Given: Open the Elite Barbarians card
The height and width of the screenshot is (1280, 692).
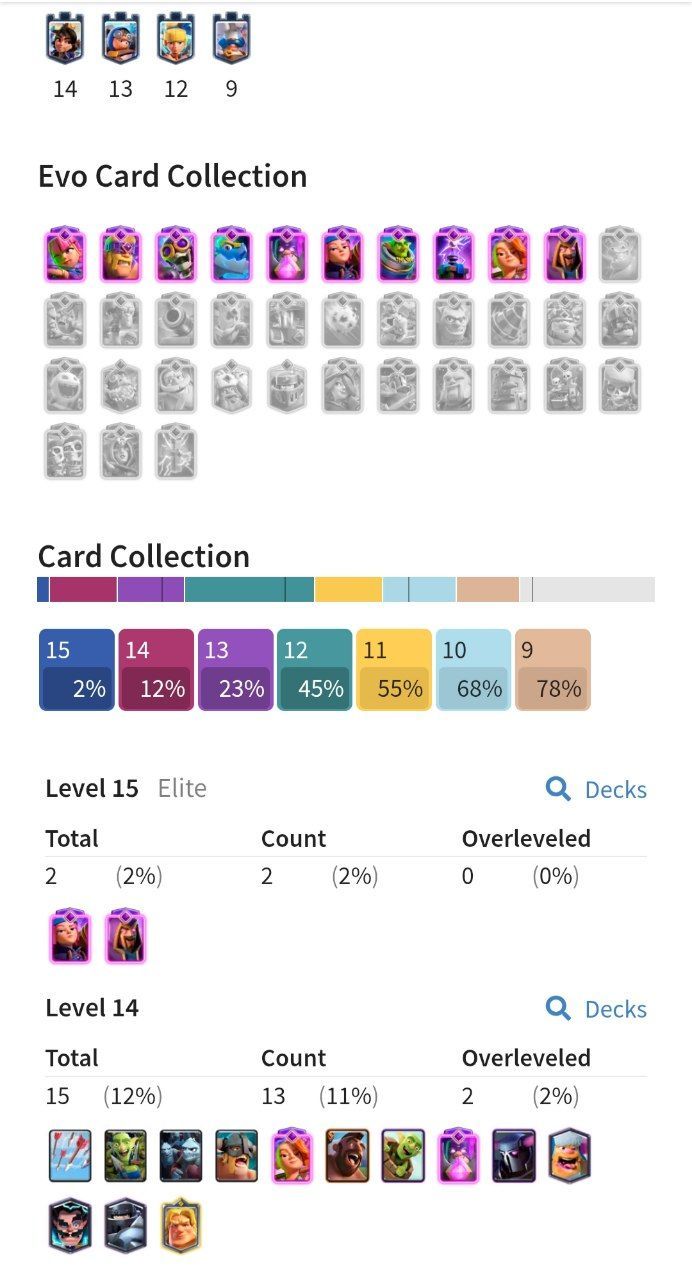Looking at the screenshot, I should 236,1156.
